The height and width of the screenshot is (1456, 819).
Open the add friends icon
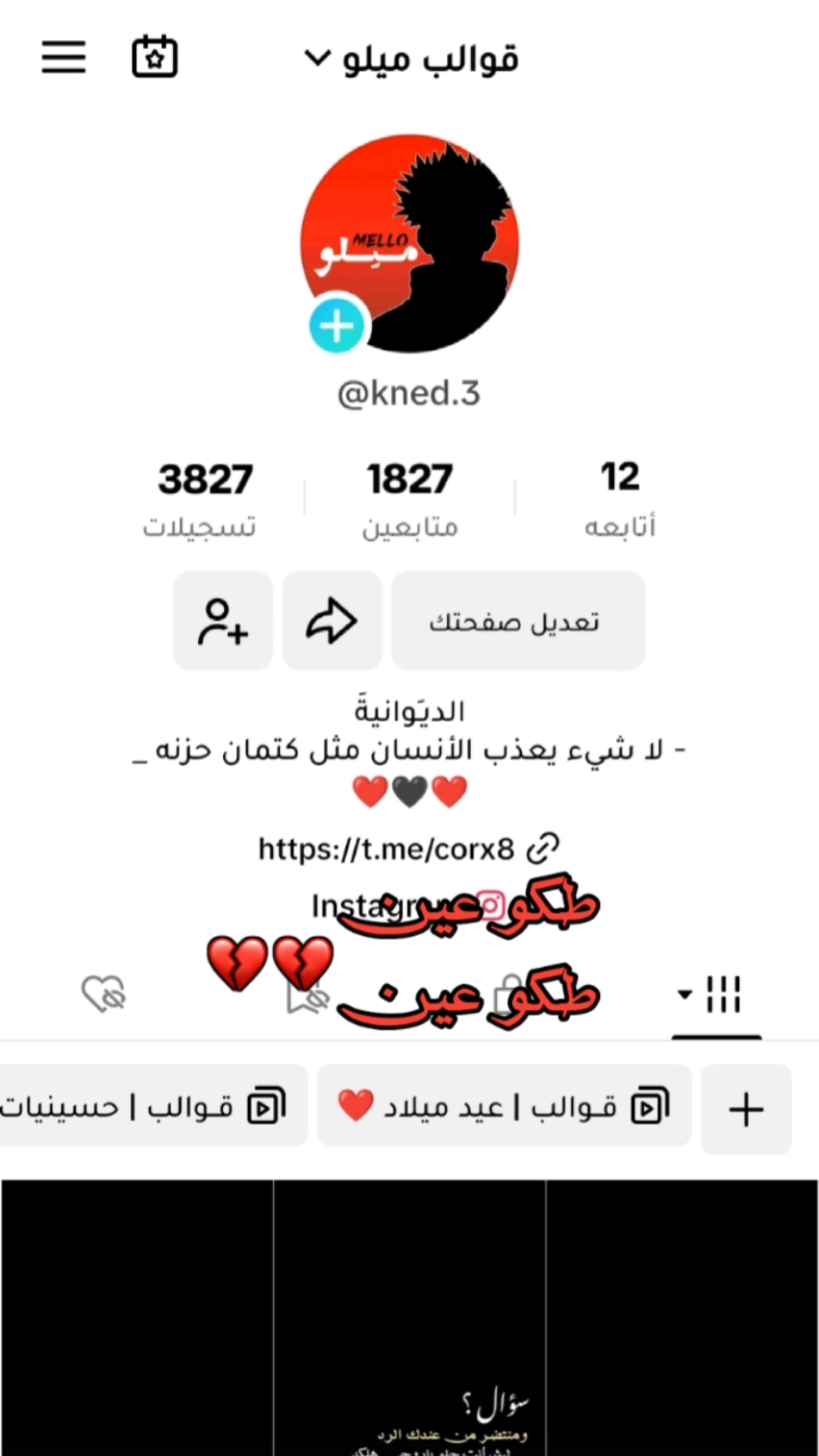pos(222,621)
